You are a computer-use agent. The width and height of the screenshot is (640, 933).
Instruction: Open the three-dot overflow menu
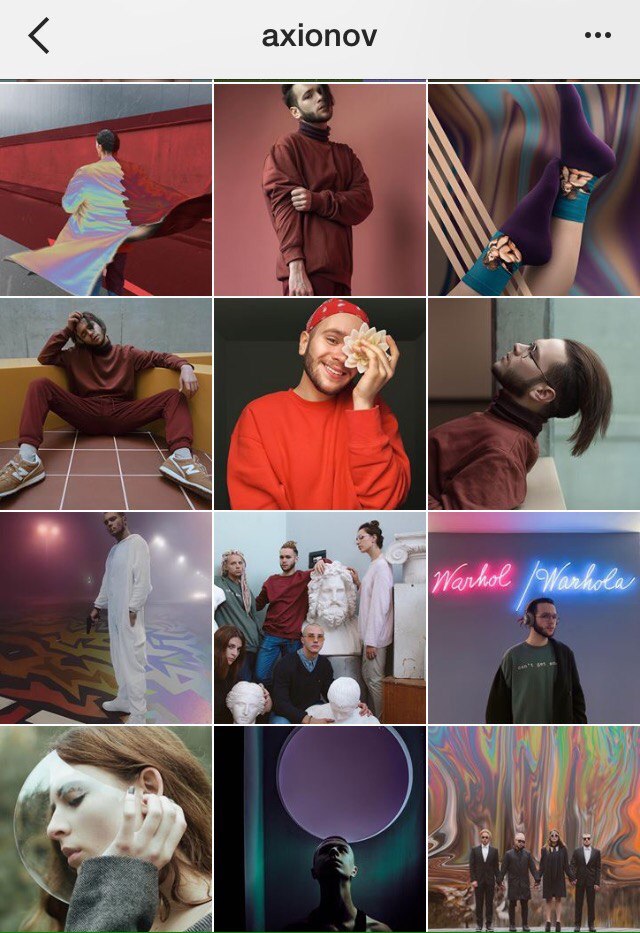click(597, 36)
